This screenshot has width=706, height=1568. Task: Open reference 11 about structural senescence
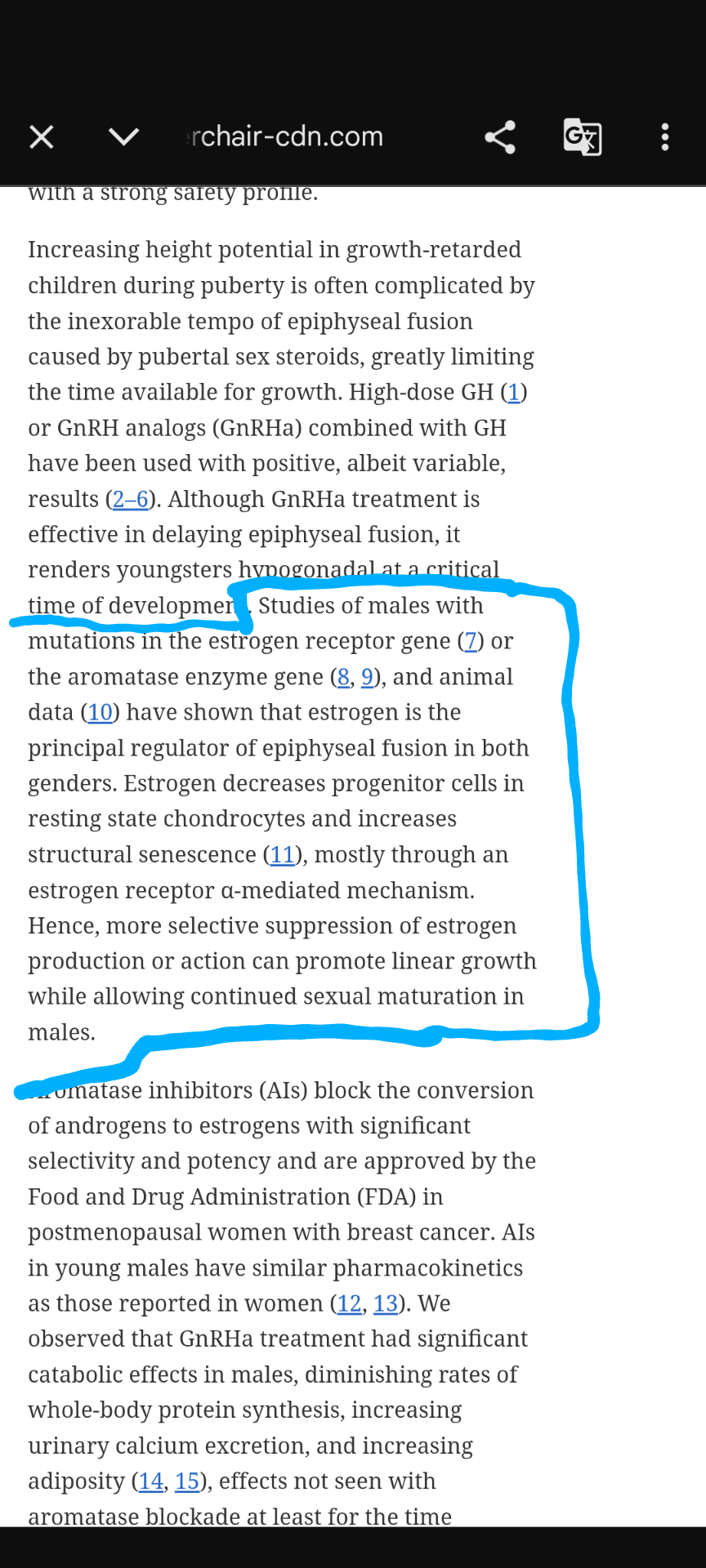(x=282, y=855)
